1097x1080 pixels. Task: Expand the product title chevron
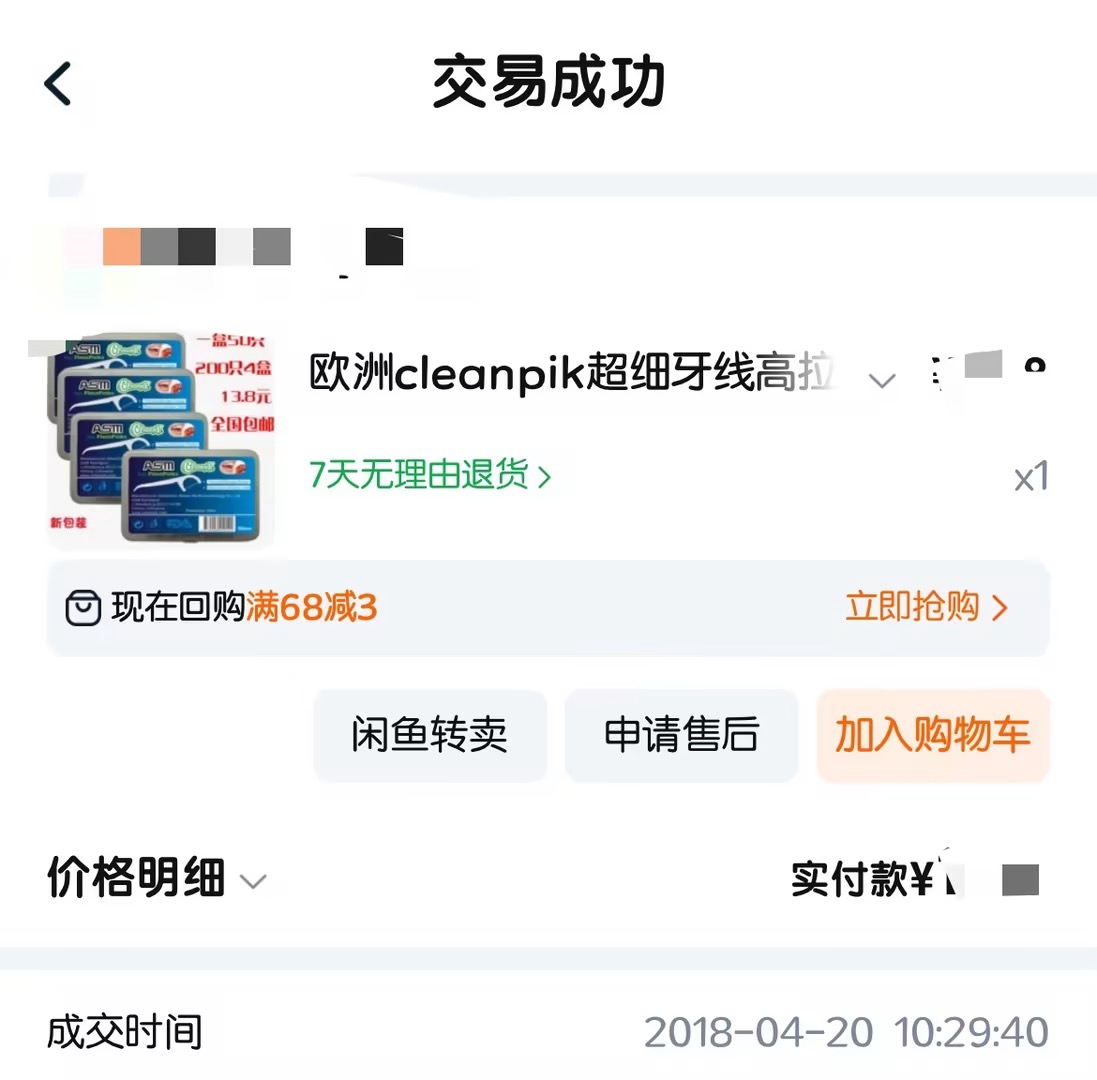pos(882,380)
